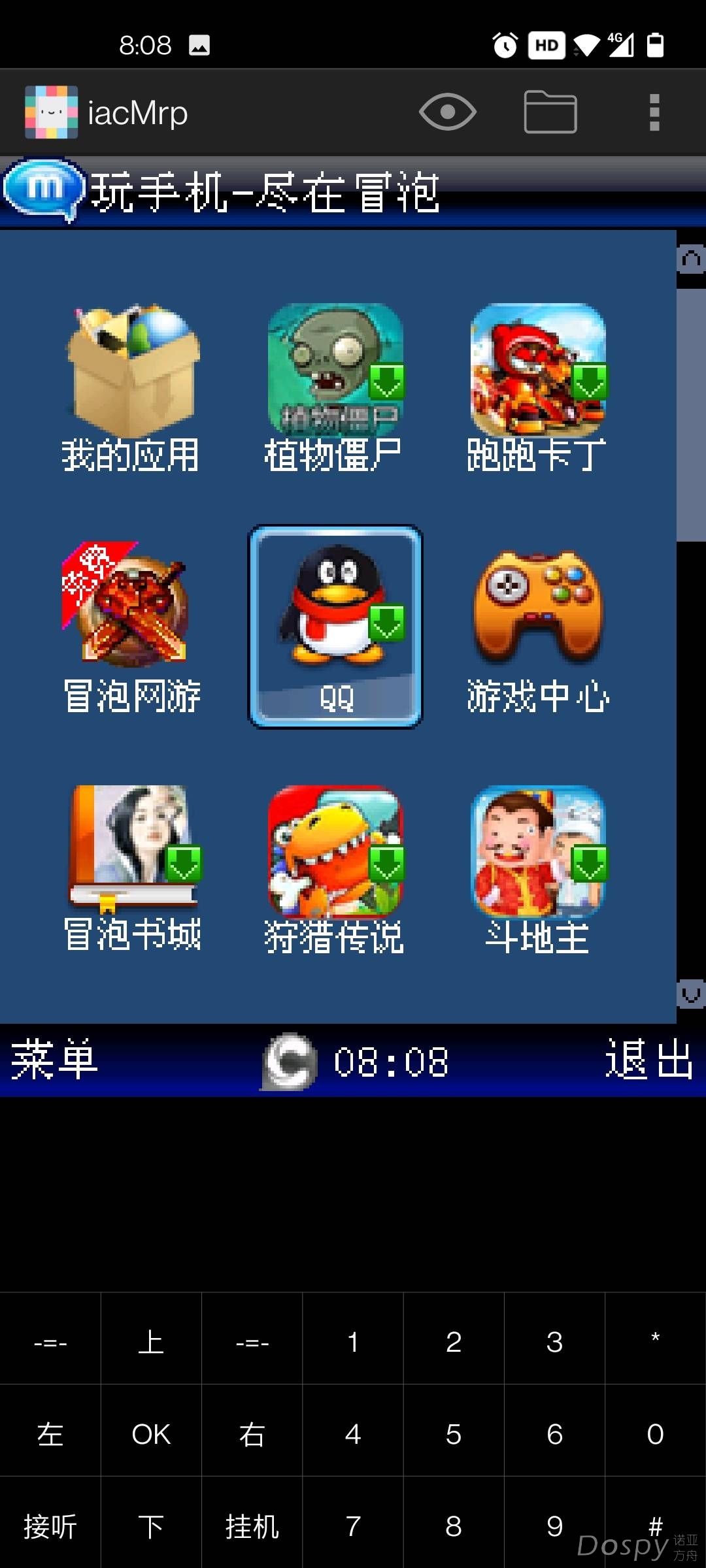Tap the 右 right direction key
This screenshot has height=1568, width=706.
(x=252, y=1435)
